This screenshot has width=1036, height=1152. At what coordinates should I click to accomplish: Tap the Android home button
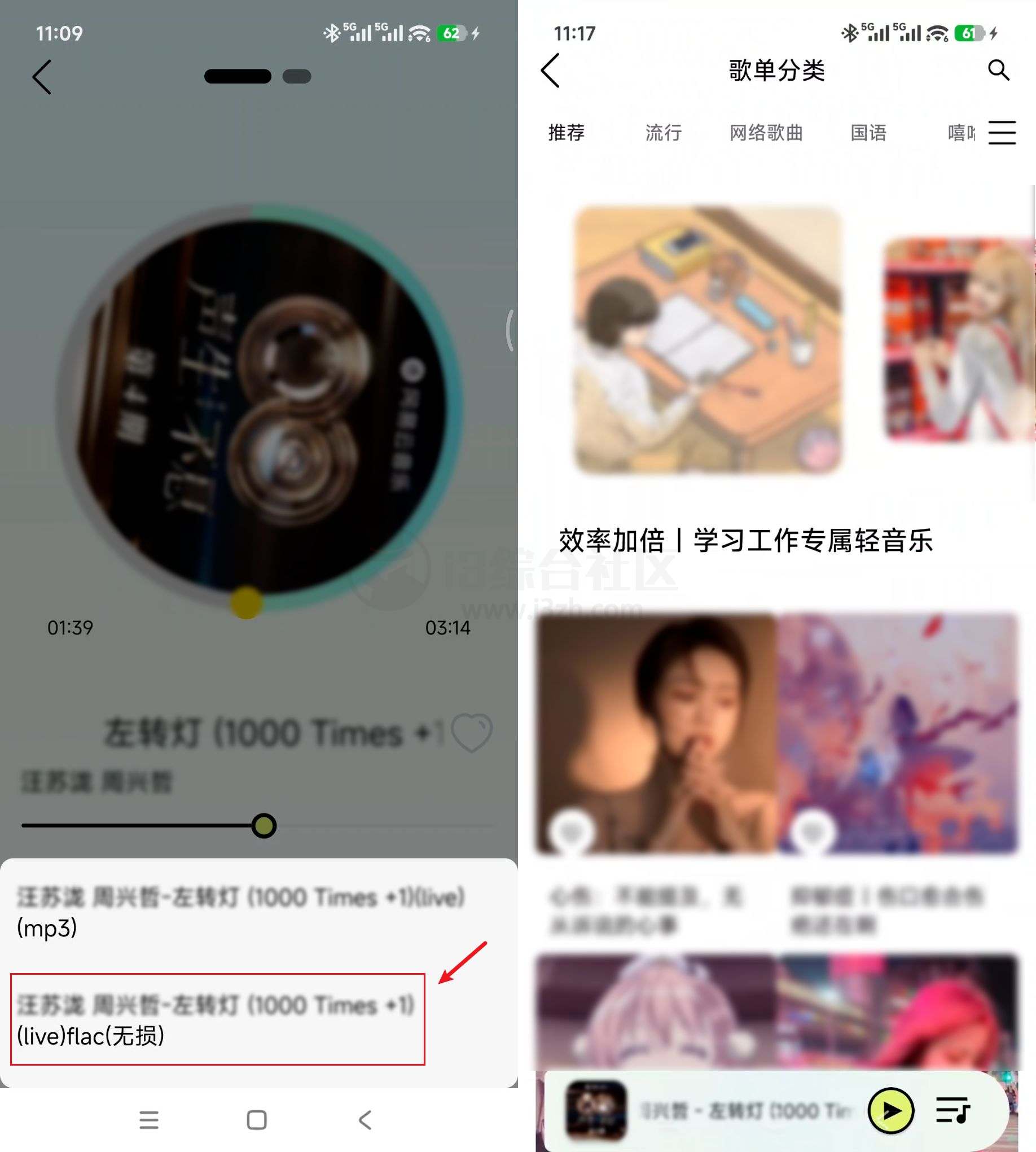pyautogui.click(x=257, y=1119)
